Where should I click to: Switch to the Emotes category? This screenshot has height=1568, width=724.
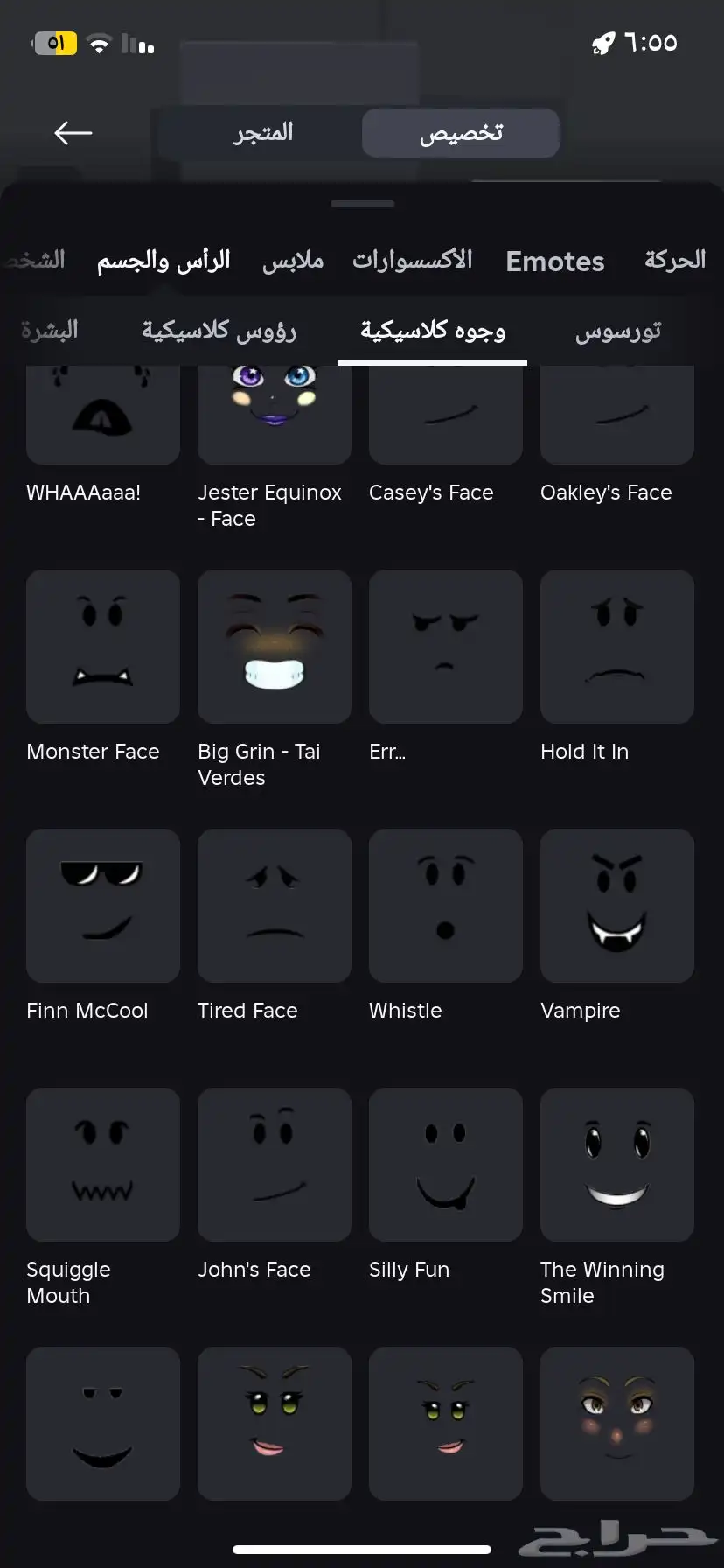(x=554, y=262)
